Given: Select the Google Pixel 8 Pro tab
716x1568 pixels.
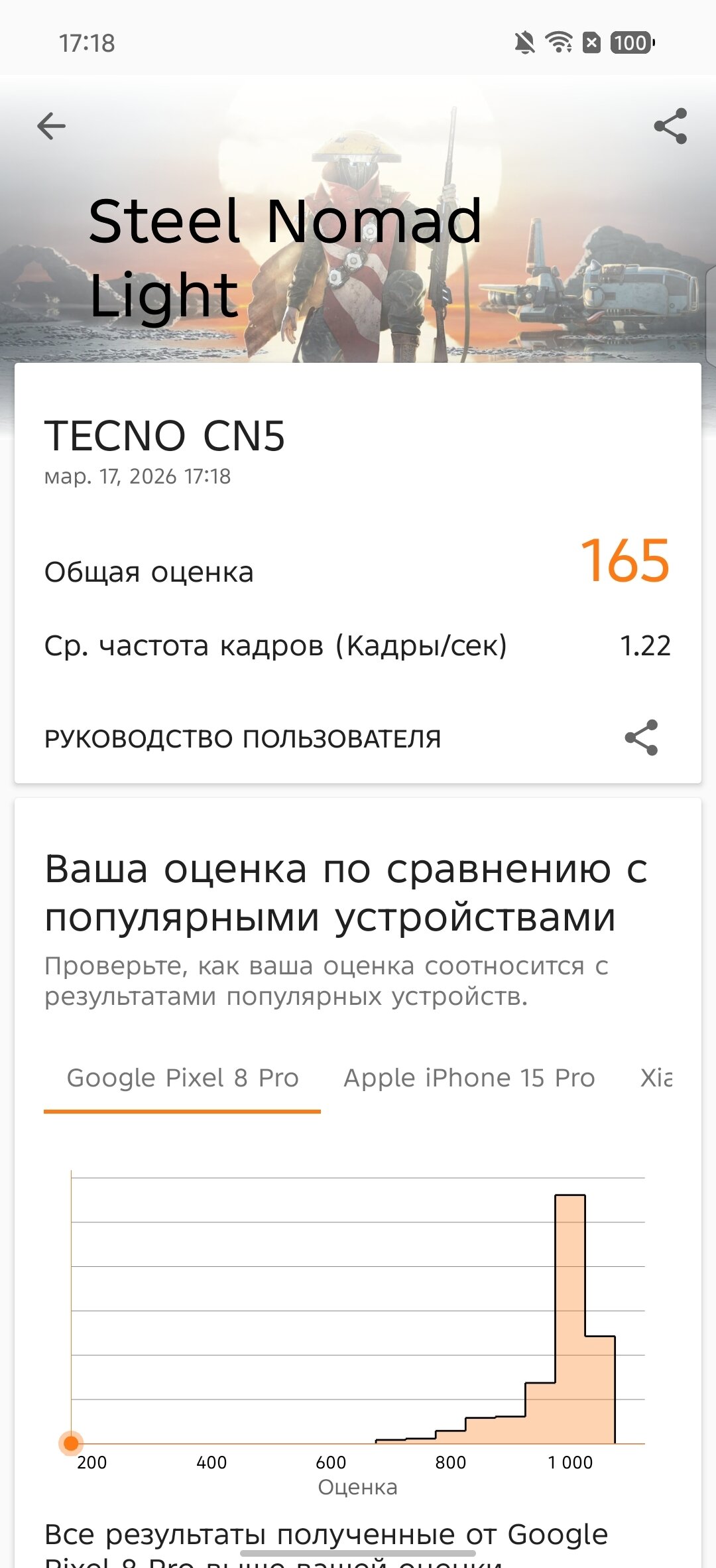Looking at the screenshot, I should tap(182, 1078).
